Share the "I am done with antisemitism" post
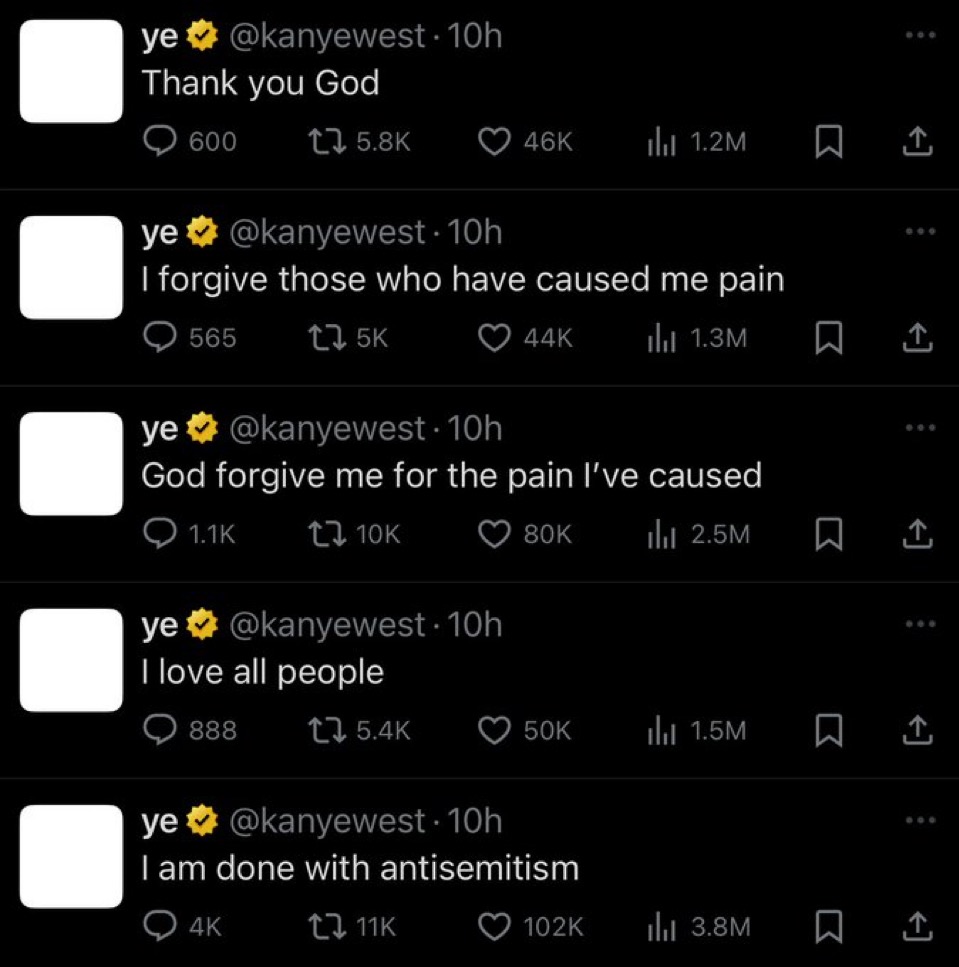Viewport: 959px width, 967px height. [917, 927]
